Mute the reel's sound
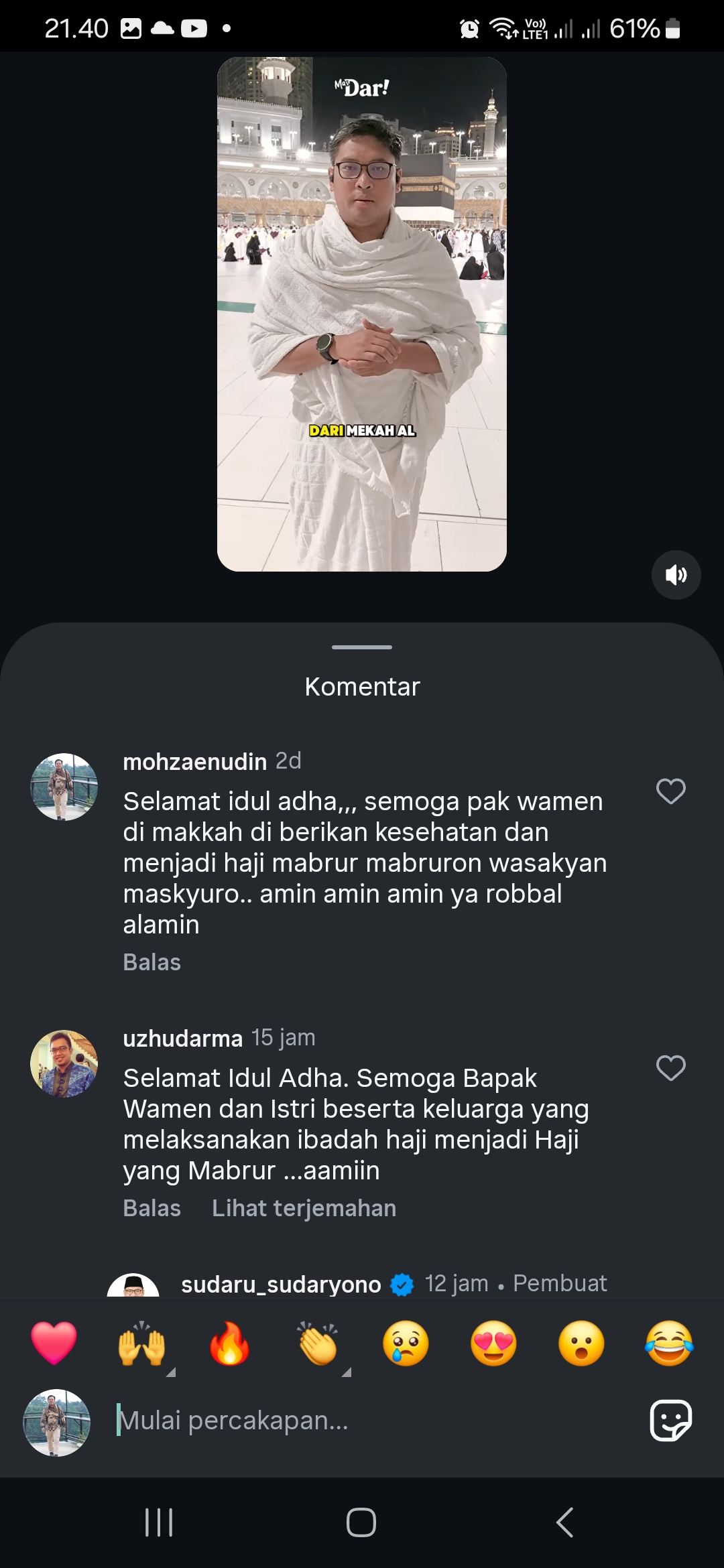The width and height of the screenshot is (724, 1568). click(676, 575)
